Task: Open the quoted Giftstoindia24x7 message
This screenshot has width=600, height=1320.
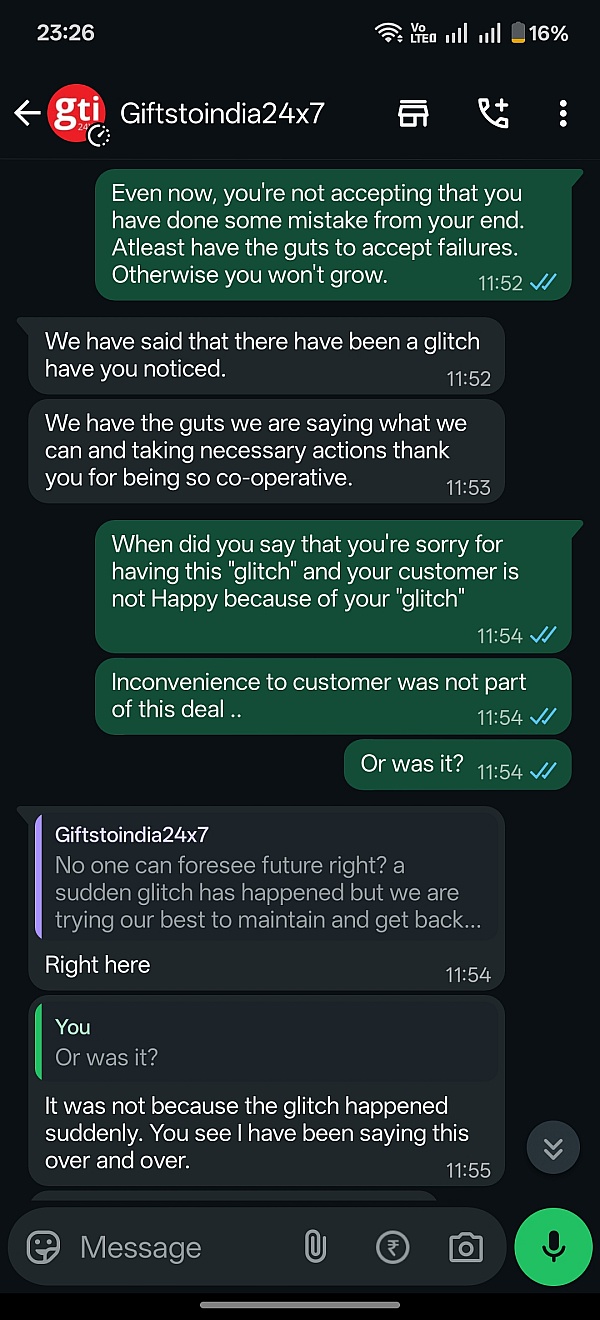Action: point(268,878)
